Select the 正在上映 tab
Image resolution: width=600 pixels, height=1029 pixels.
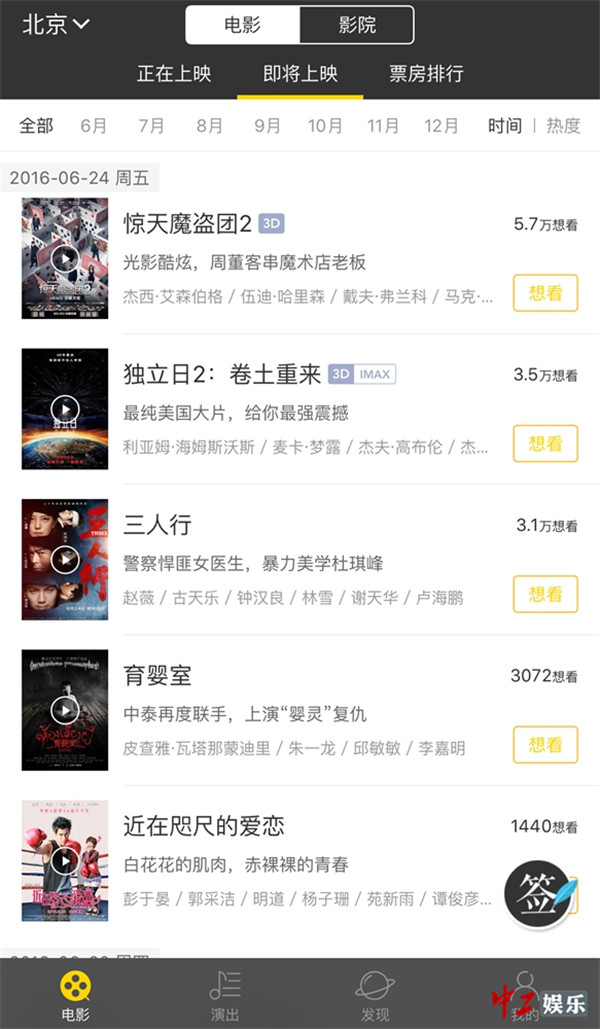pos(175,74)
